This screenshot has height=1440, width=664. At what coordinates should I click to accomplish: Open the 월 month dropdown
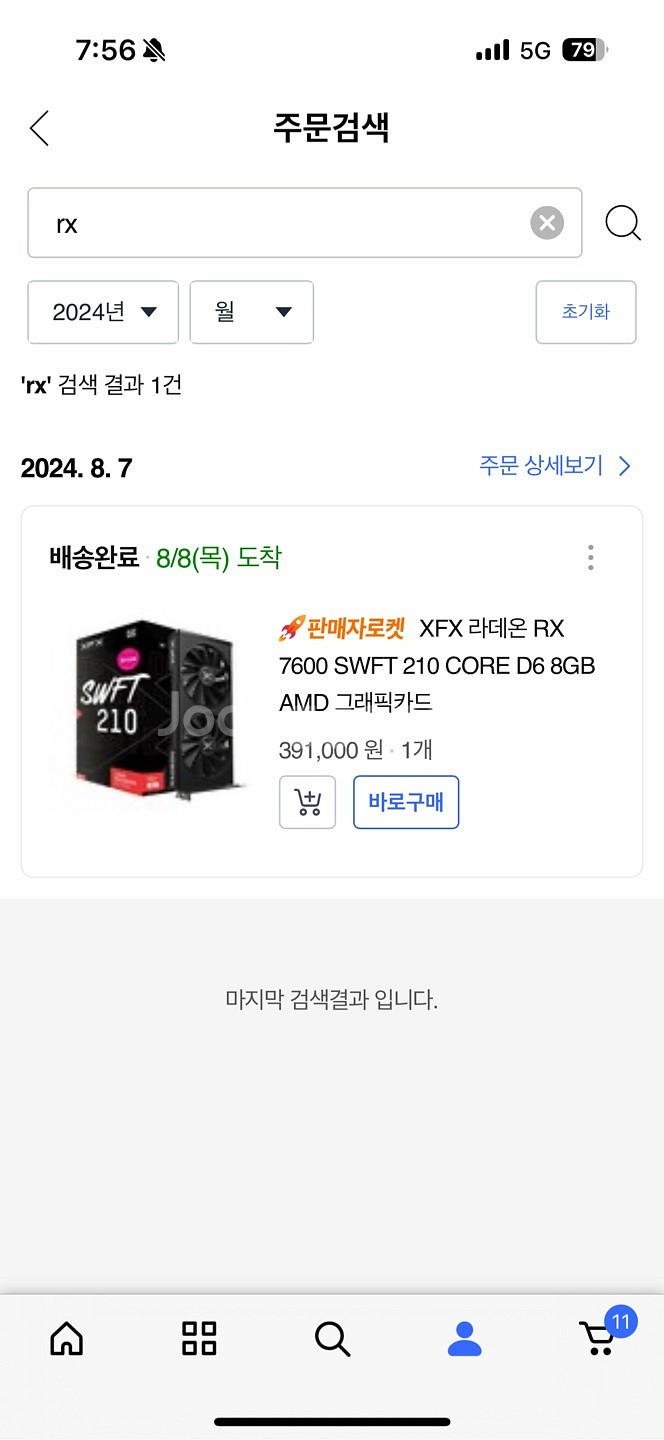point(252,312)
